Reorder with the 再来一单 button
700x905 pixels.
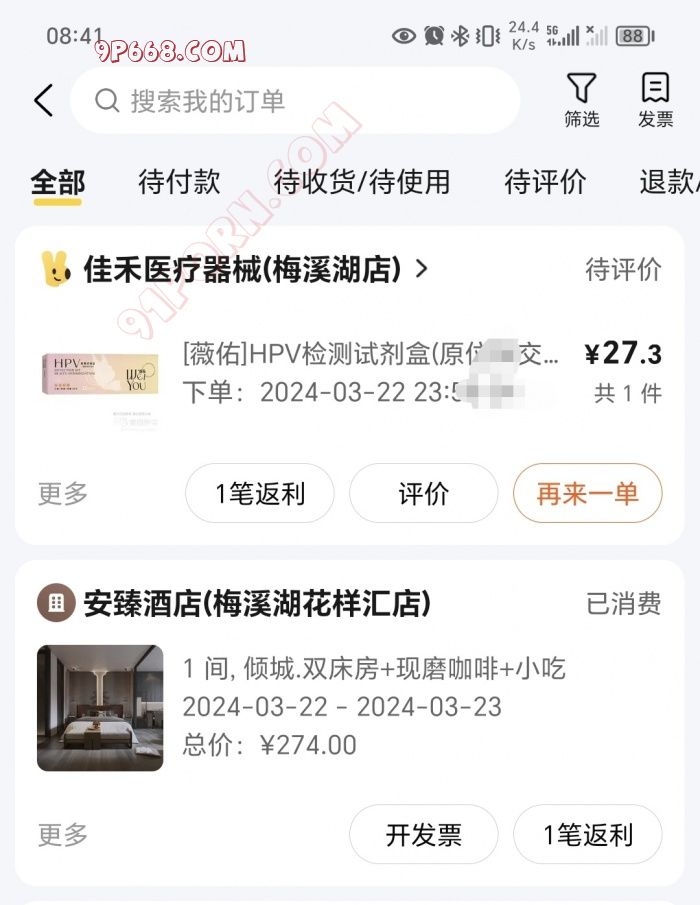point(587,493)
